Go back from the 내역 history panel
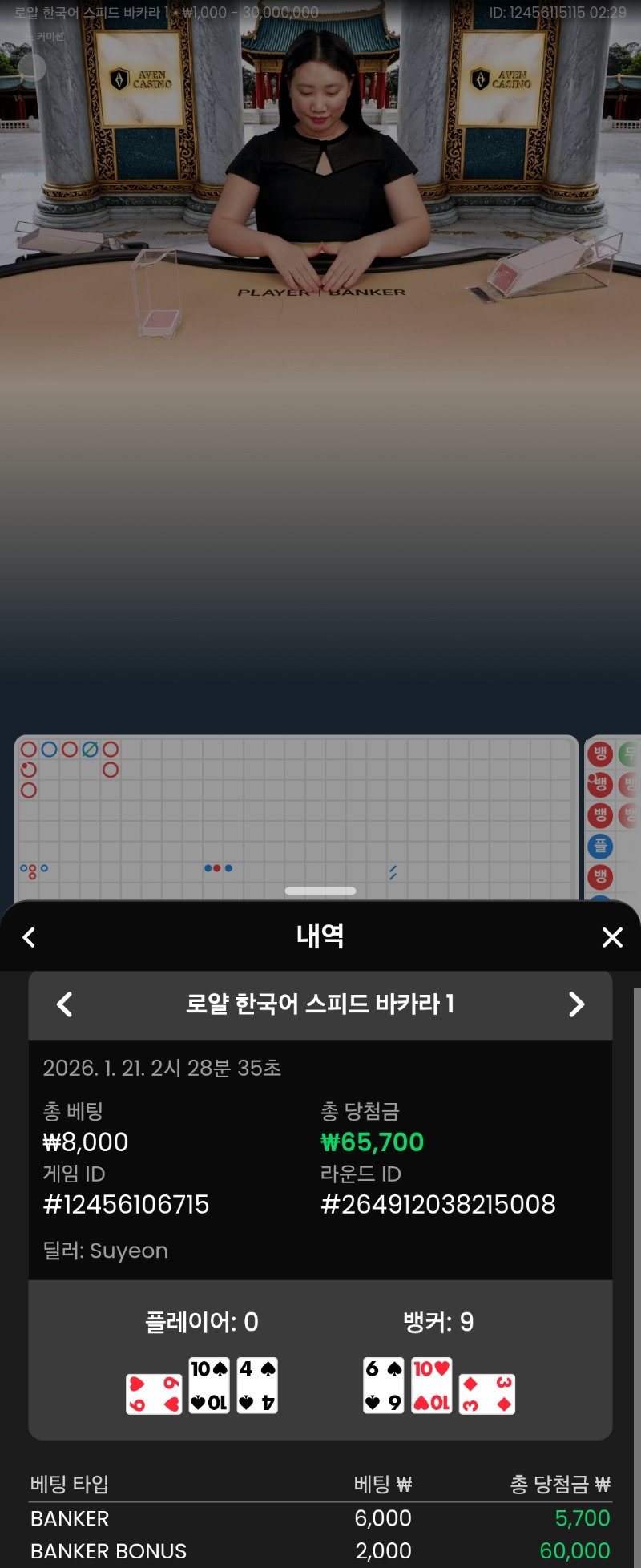The height and width of the screenshot is (1568, 641). (x=30, y=937)
